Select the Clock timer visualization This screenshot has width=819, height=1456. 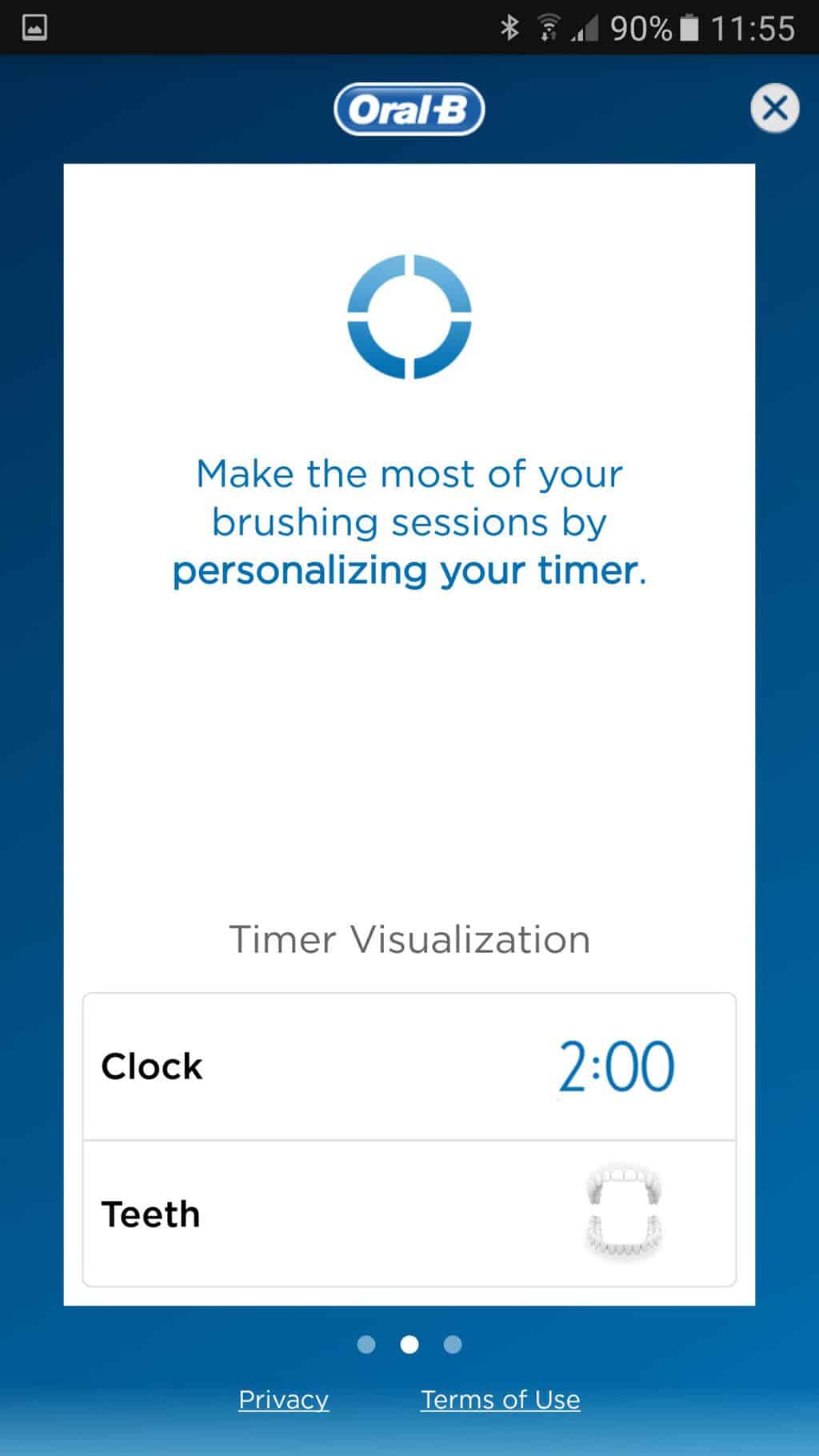pyautogui.click(x=409, y=1066)
